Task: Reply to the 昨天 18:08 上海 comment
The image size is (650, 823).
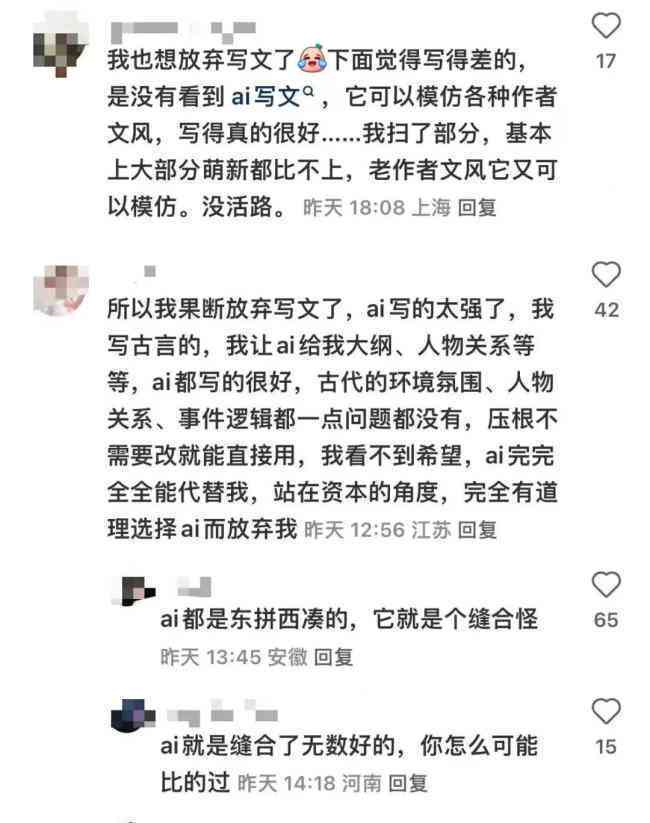Action: [475, 208]
